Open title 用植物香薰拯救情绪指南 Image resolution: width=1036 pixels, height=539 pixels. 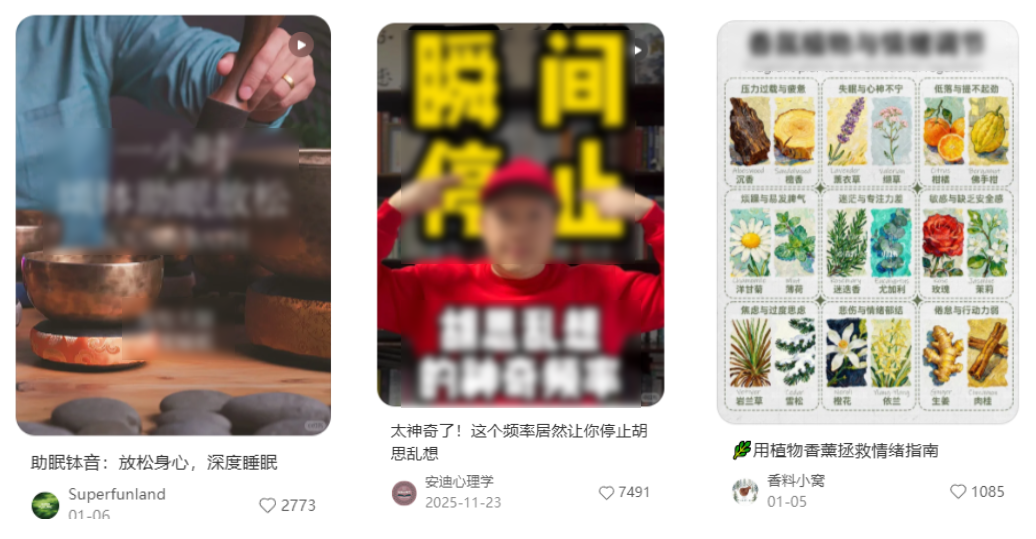click(845, 450)
